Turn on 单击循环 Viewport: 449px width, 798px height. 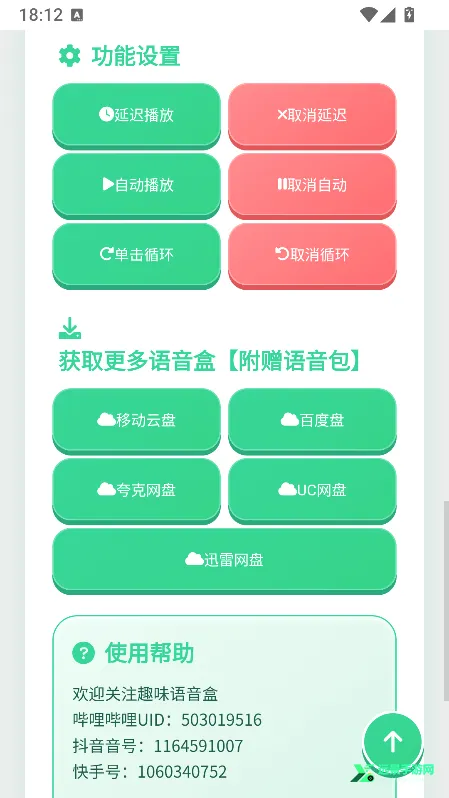(x=136, y=254)
